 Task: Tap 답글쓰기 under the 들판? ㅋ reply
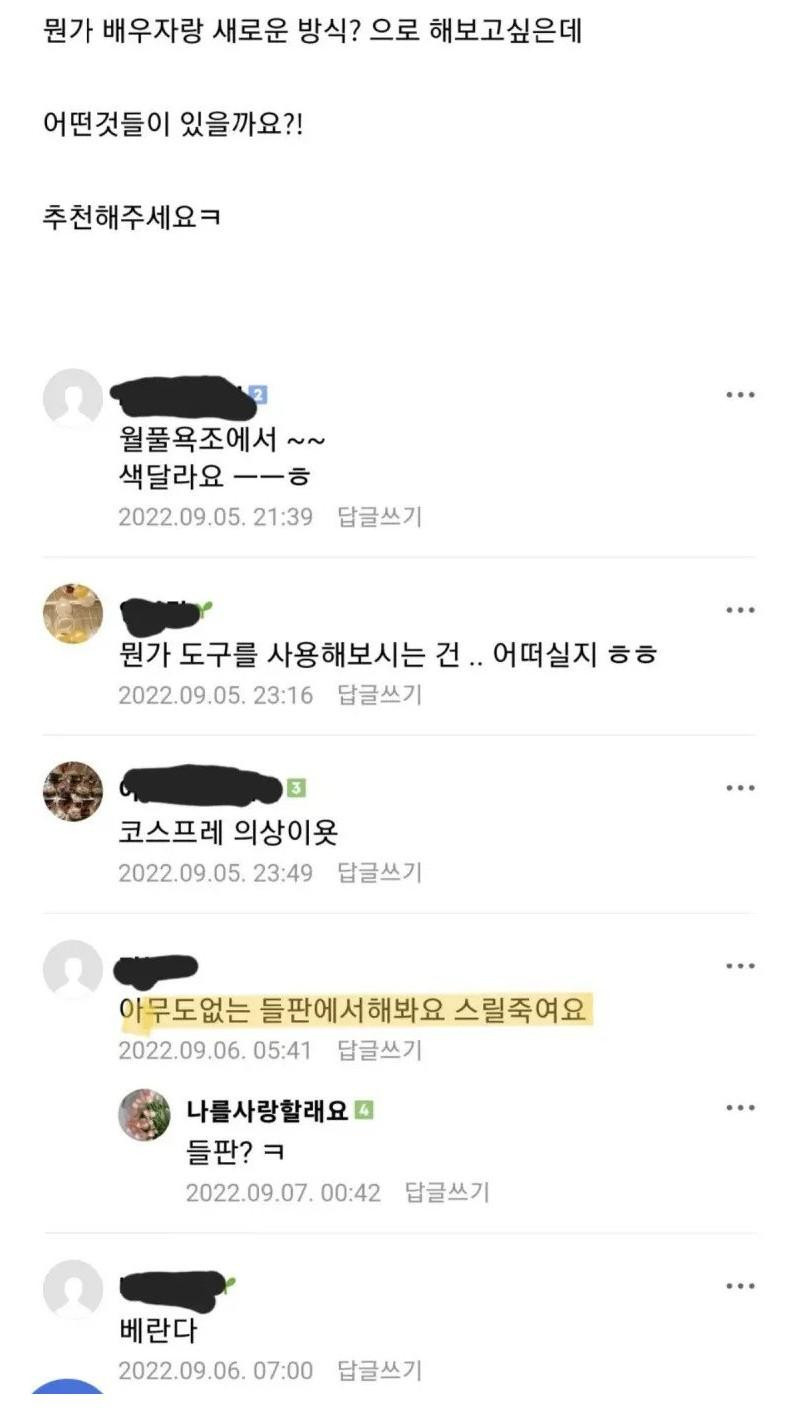point(446,1193)
